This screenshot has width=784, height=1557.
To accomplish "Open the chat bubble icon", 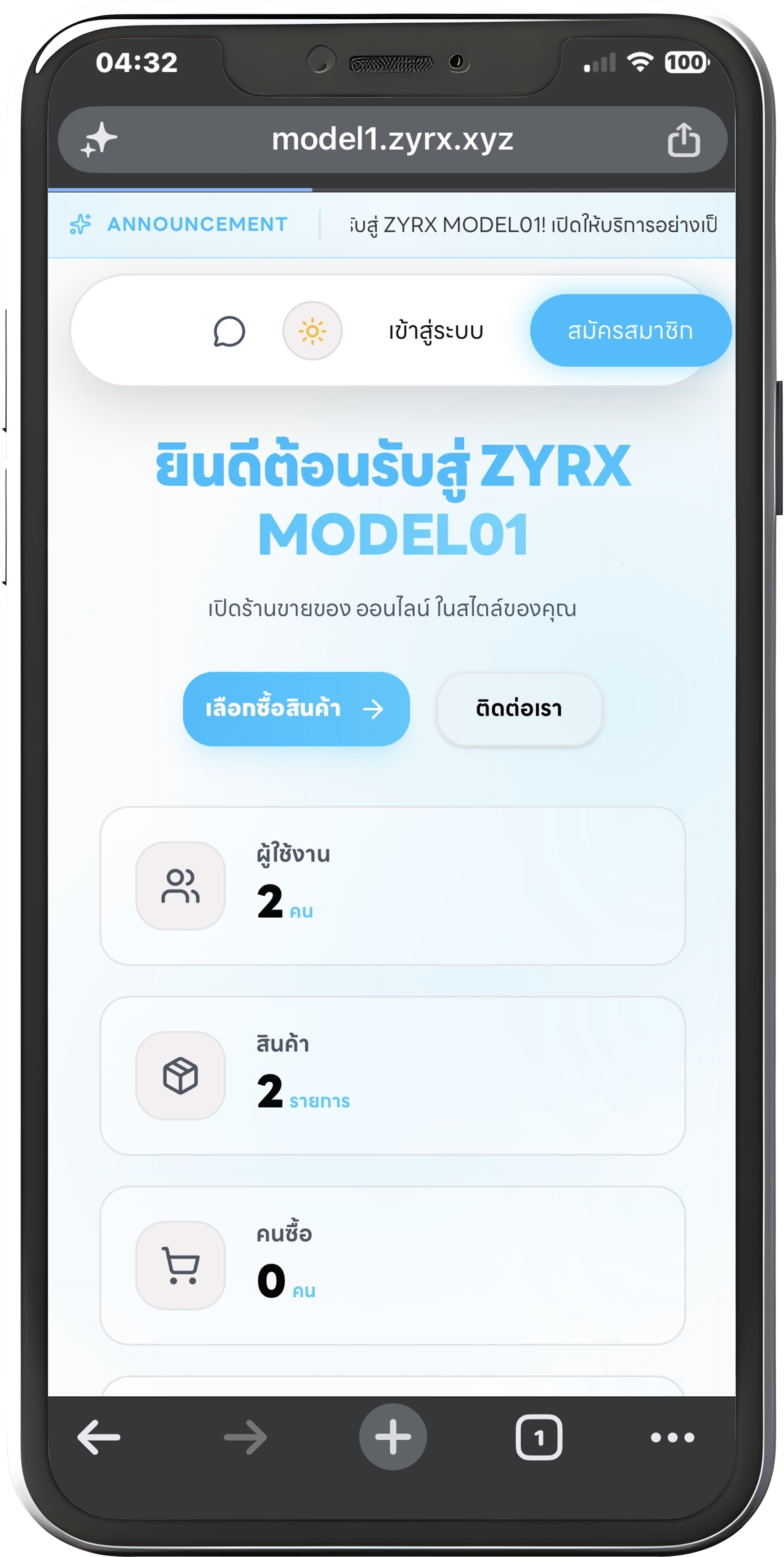I will click(229, 331).
